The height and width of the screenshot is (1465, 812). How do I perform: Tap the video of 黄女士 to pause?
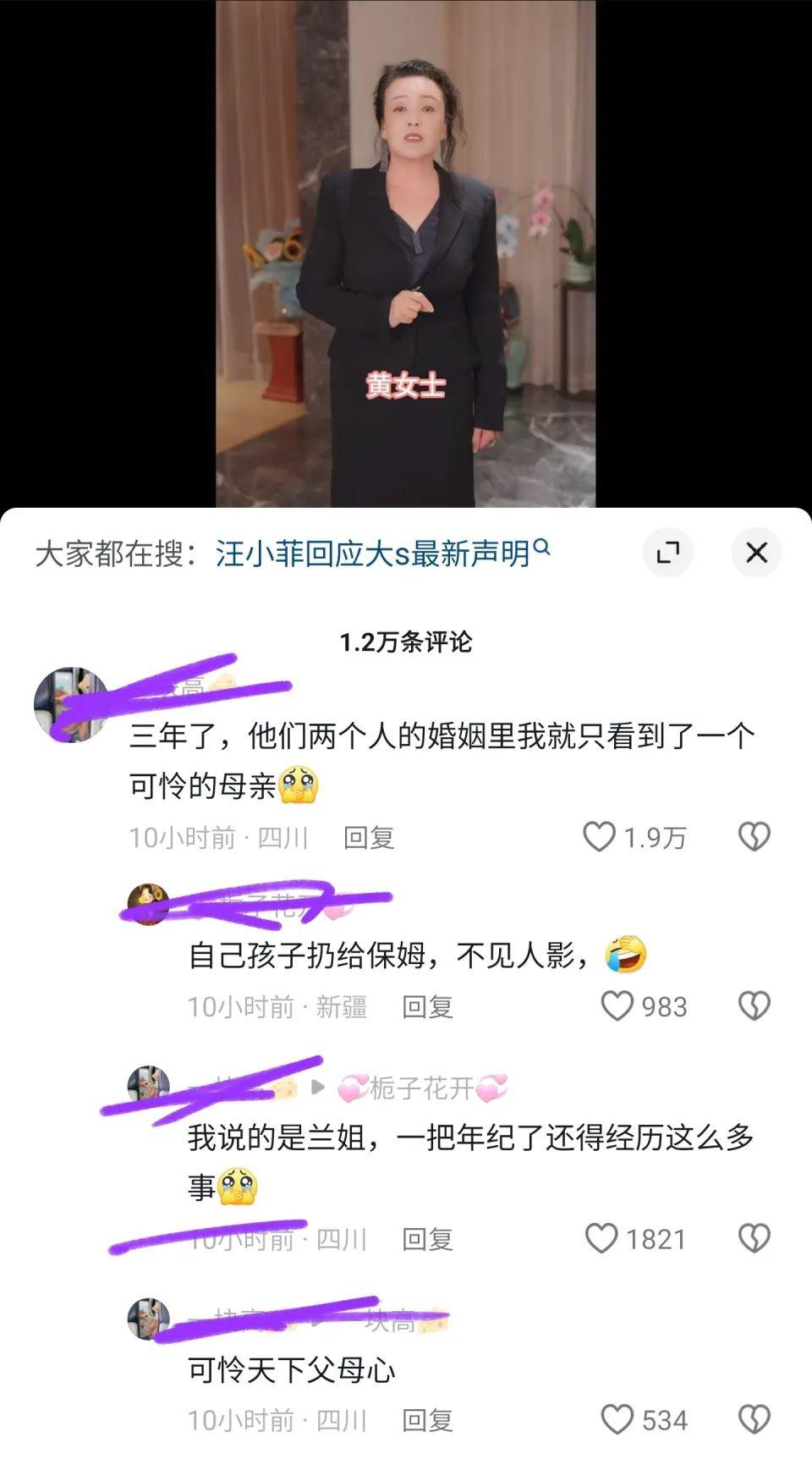405,254
